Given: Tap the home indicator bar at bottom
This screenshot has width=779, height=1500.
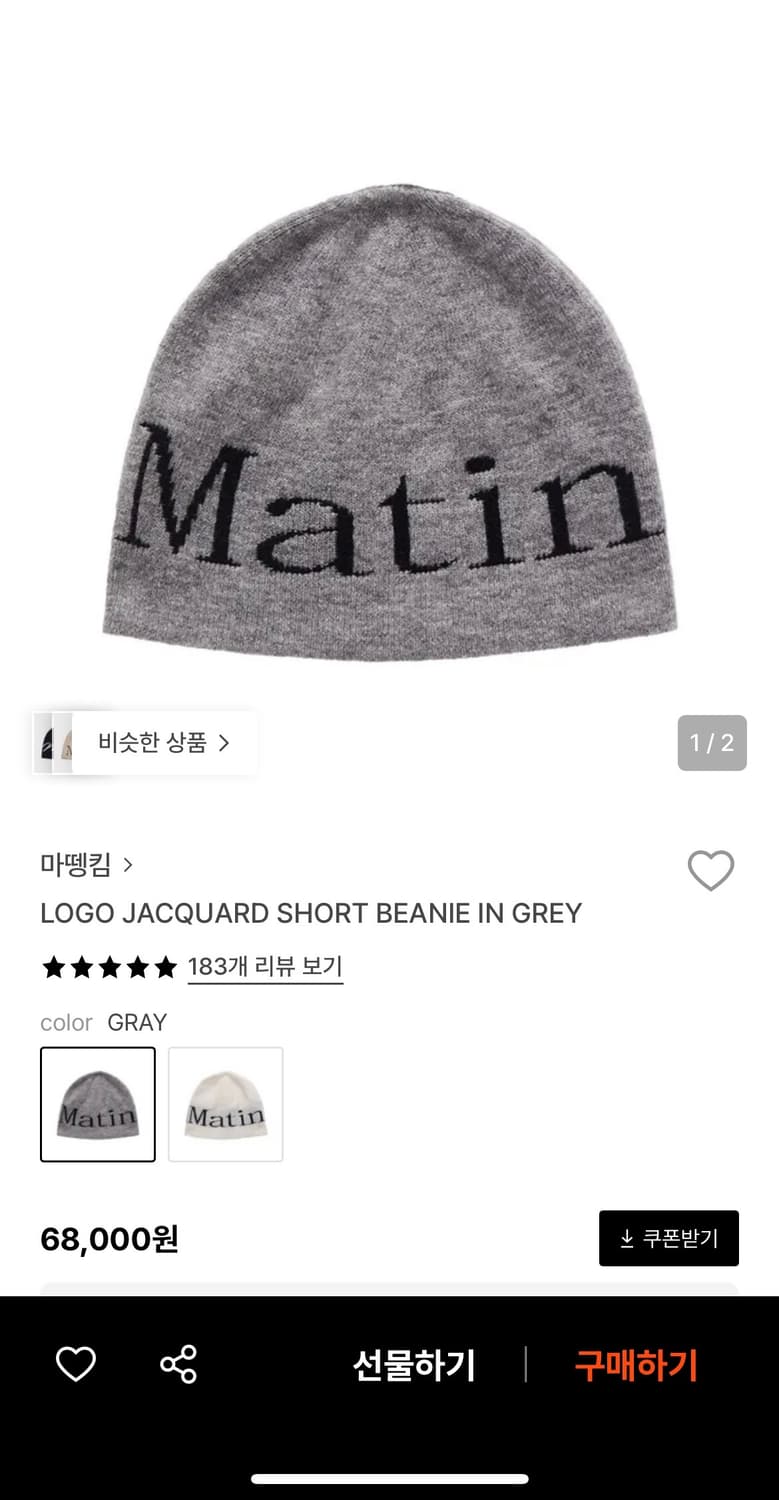Looking at the screenshot, I should [x=389, y=1479].
